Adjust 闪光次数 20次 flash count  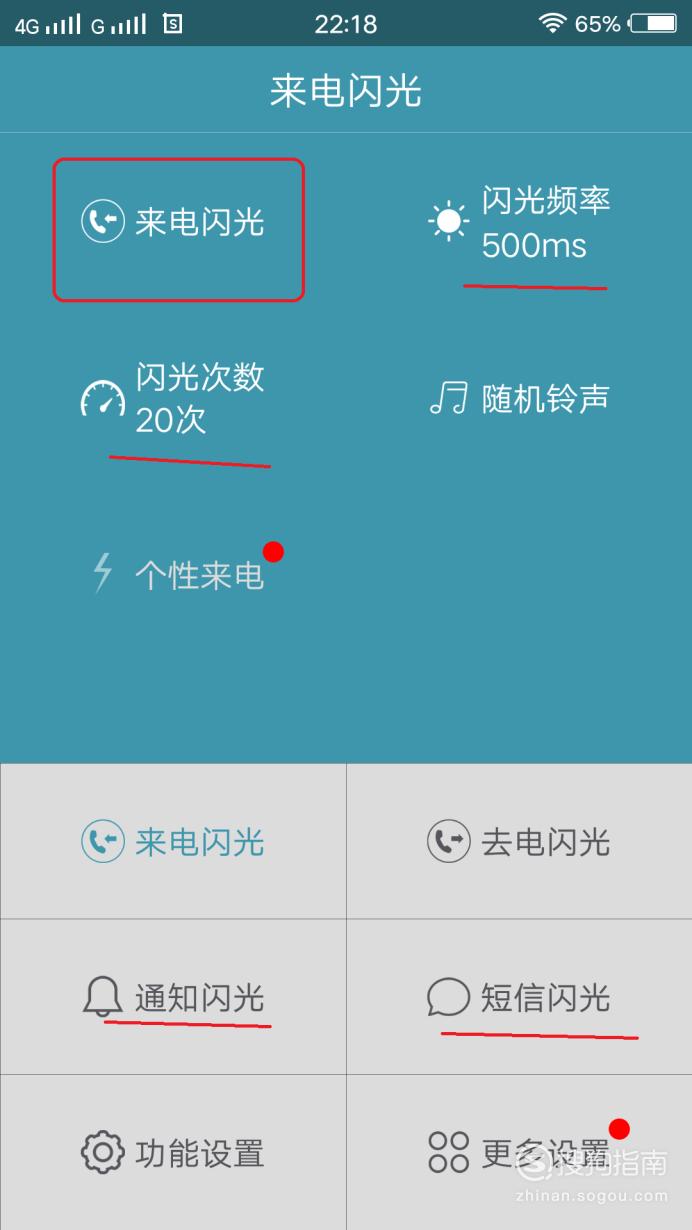point(173,398)
